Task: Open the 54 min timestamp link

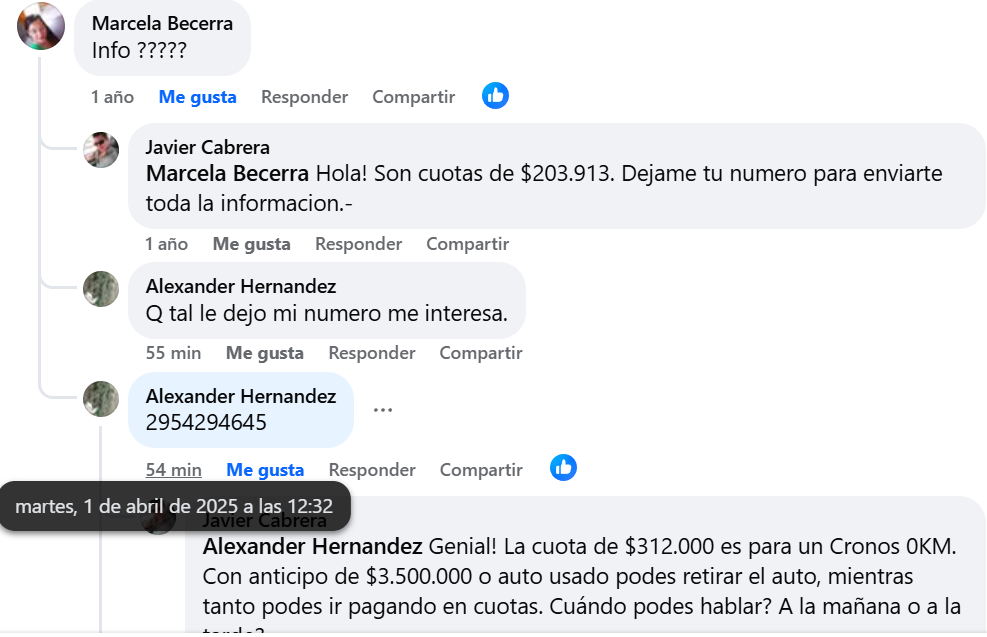Action: [x=173, y=470]
